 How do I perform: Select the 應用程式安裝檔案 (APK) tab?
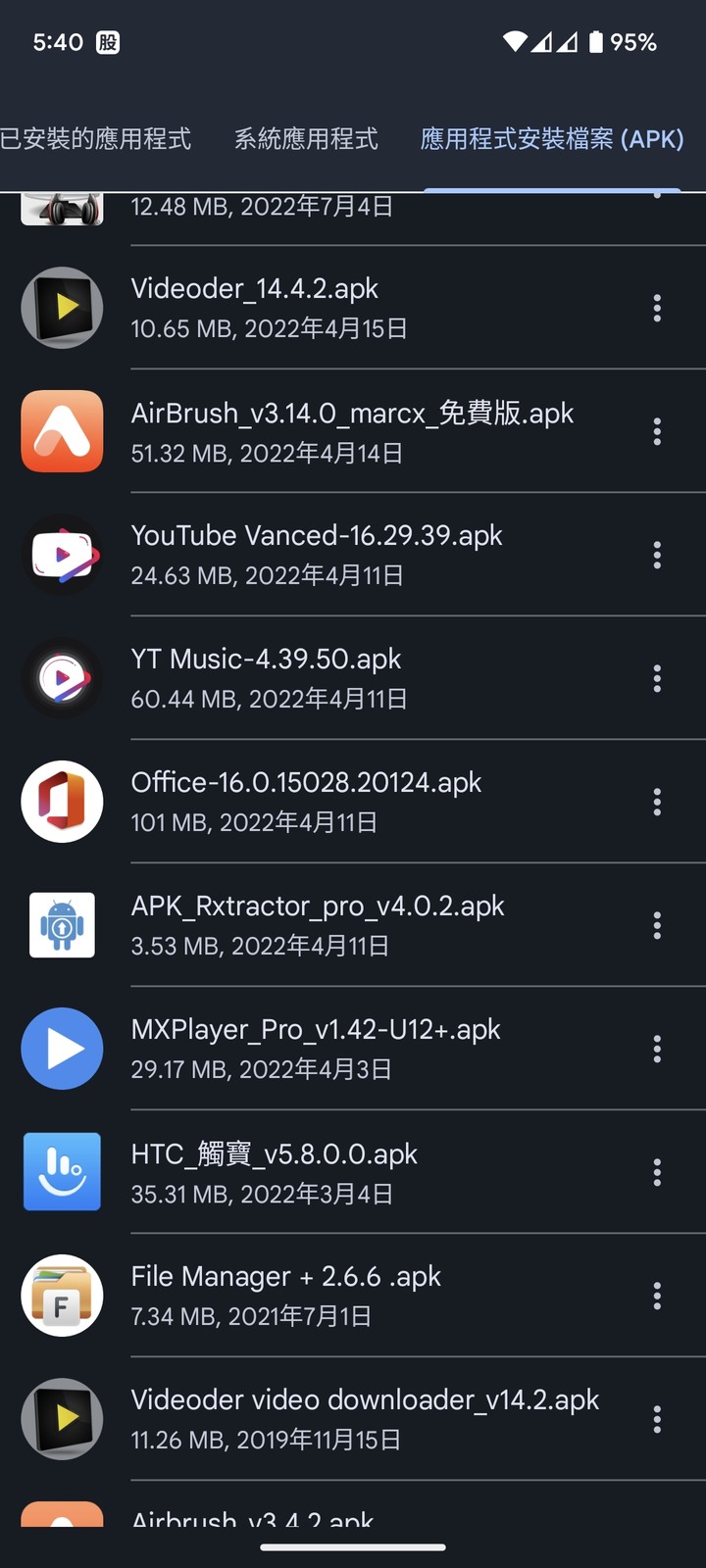[552, 139]
